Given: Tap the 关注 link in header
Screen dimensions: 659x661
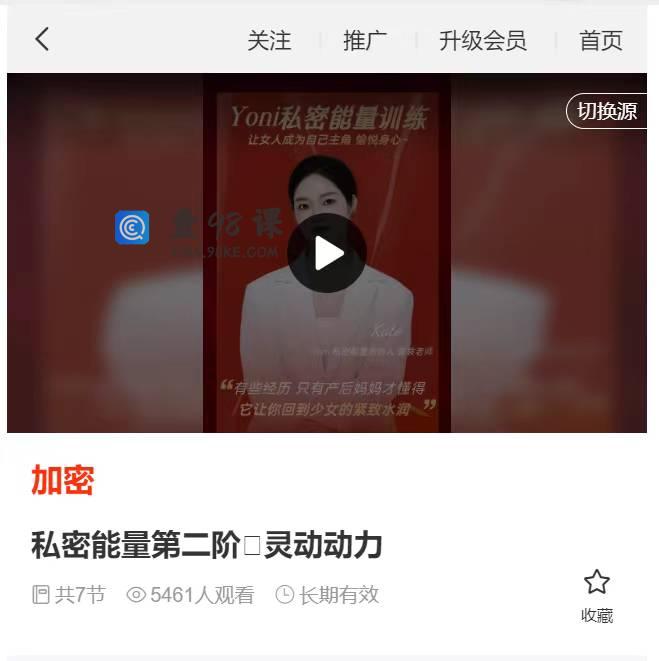Looking at the screenshot, I should 269,40.
